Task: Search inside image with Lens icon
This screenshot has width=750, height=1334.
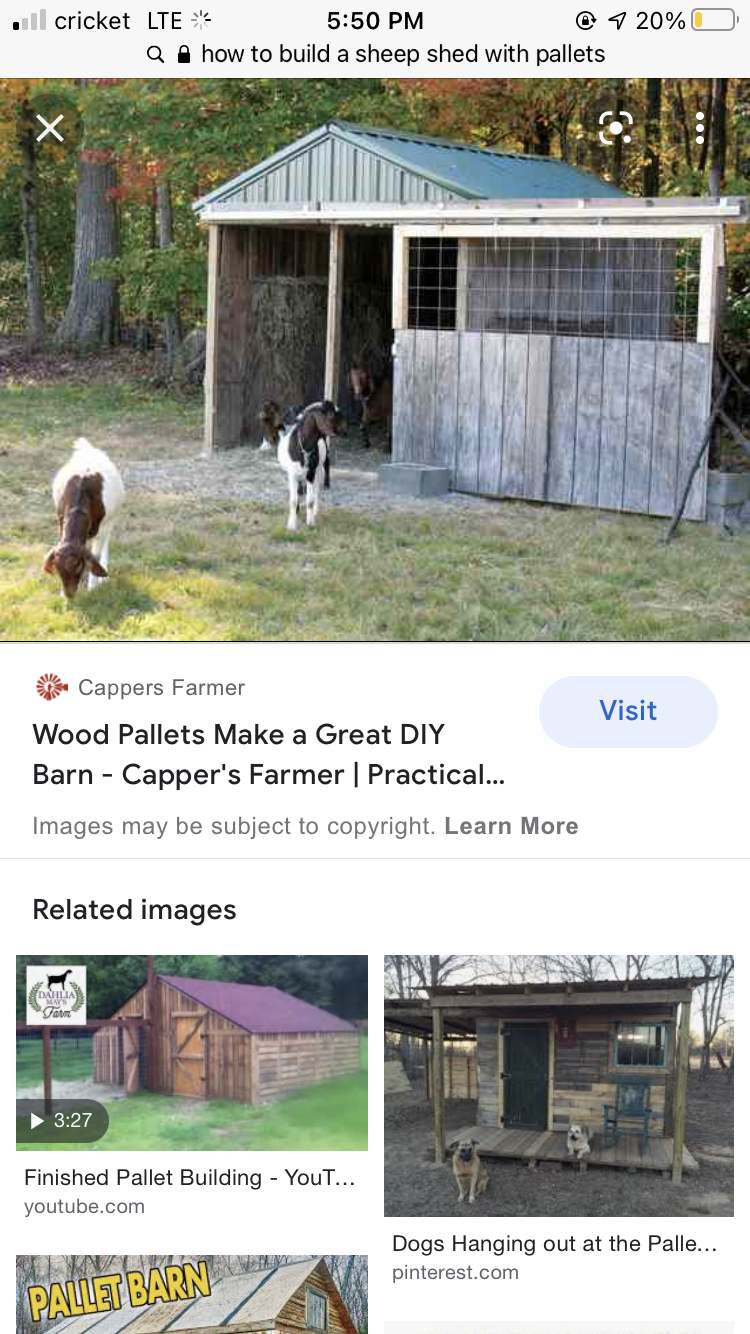Action: point(616,128)
